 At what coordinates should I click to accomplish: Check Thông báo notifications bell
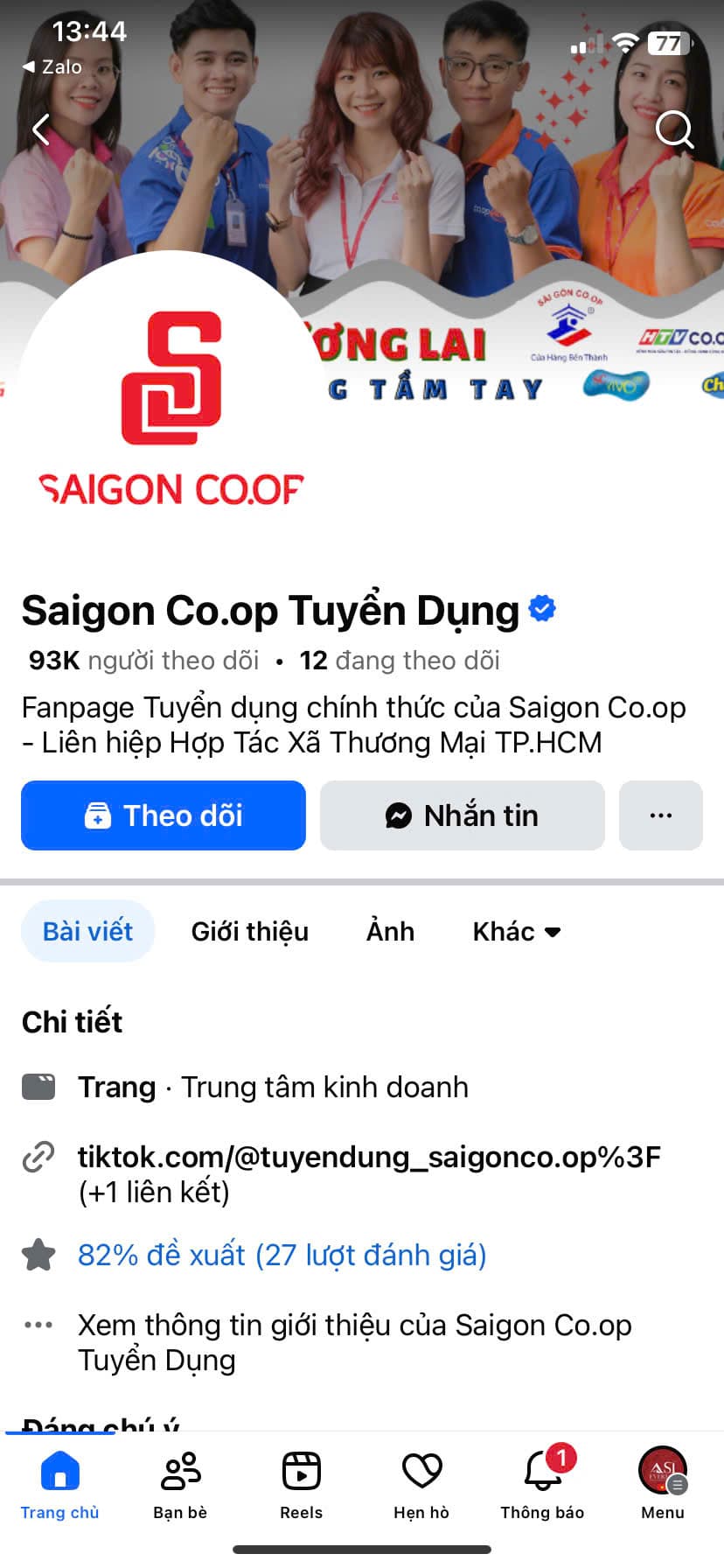coord(542,1486)
